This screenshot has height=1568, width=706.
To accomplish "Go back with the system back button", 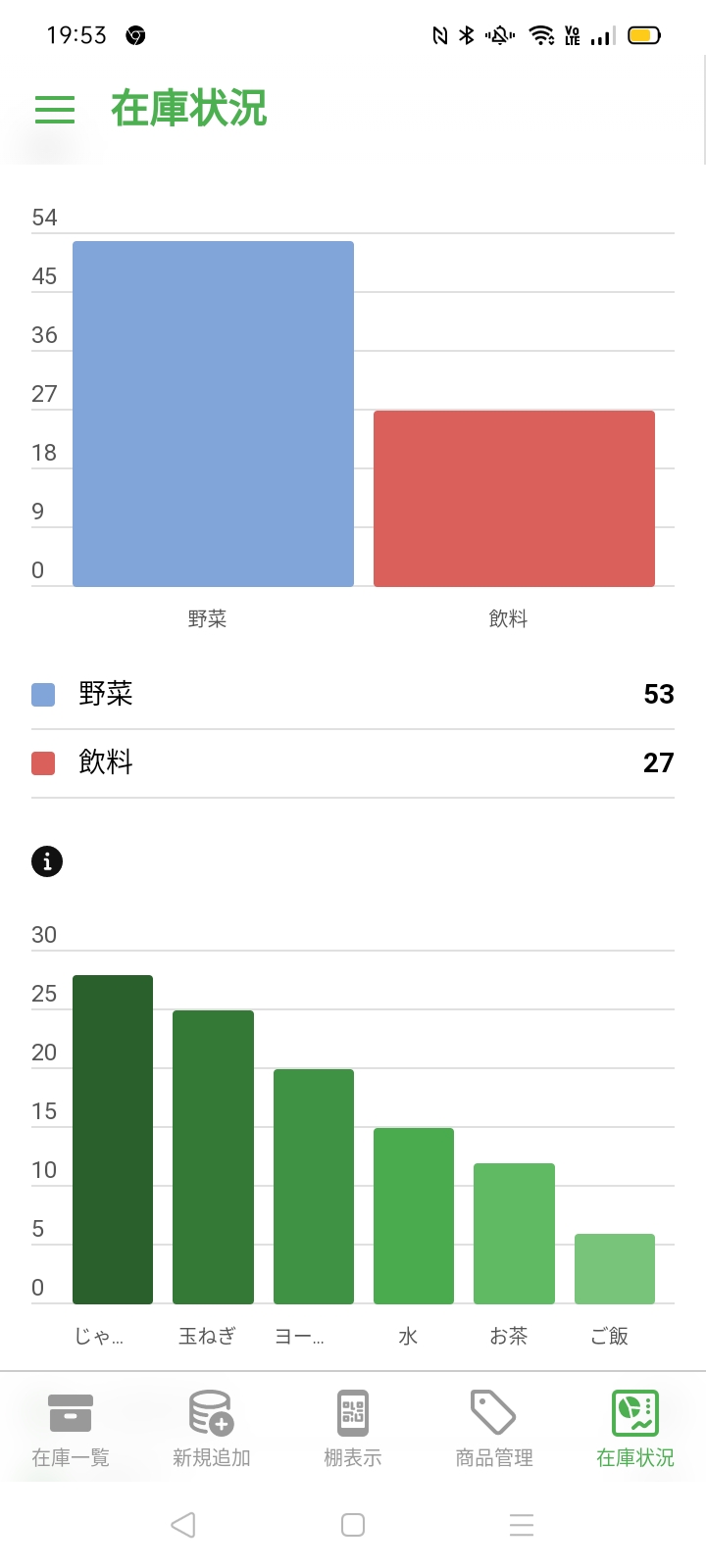I will click(x=183, y=1525).
